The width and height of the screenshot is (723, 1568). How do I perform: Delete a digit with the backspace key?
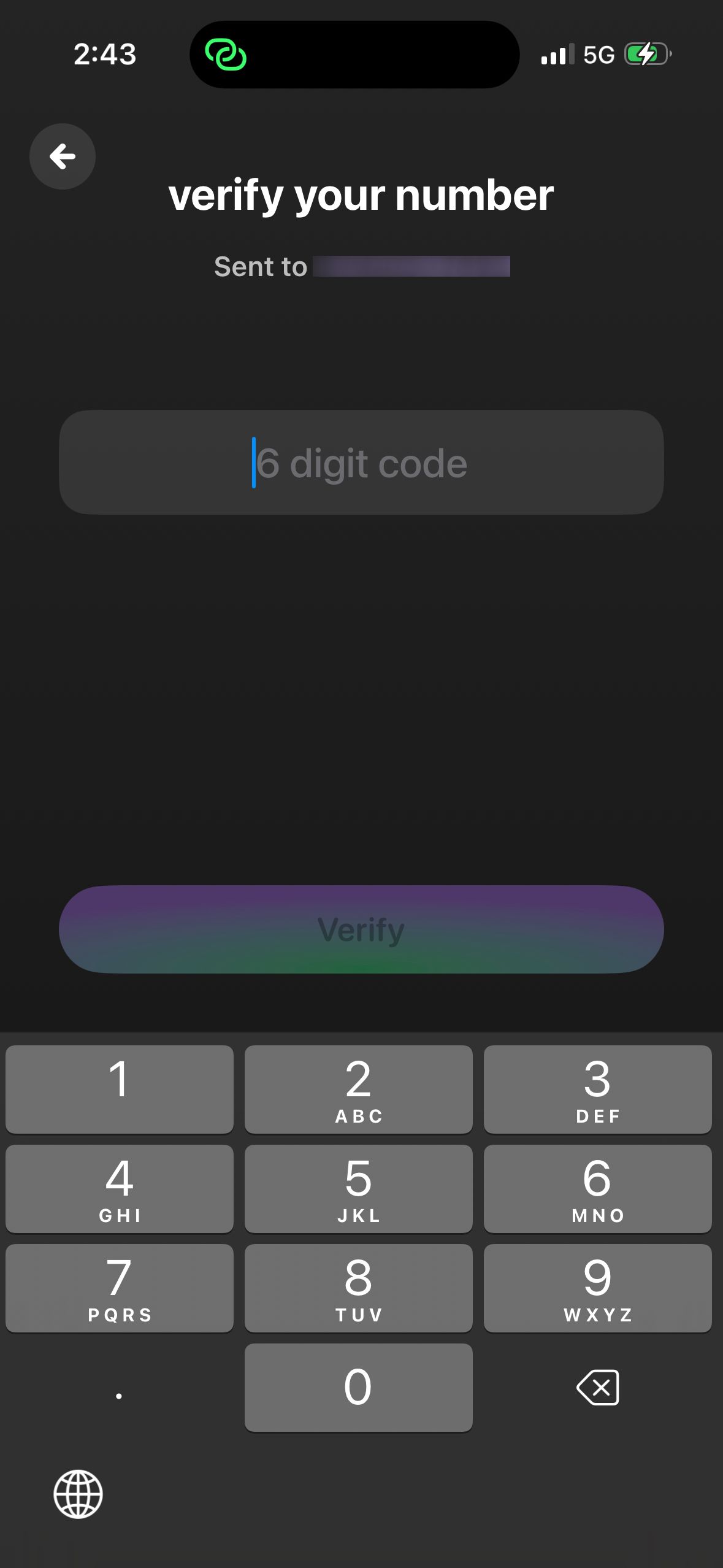[598, 1388]
